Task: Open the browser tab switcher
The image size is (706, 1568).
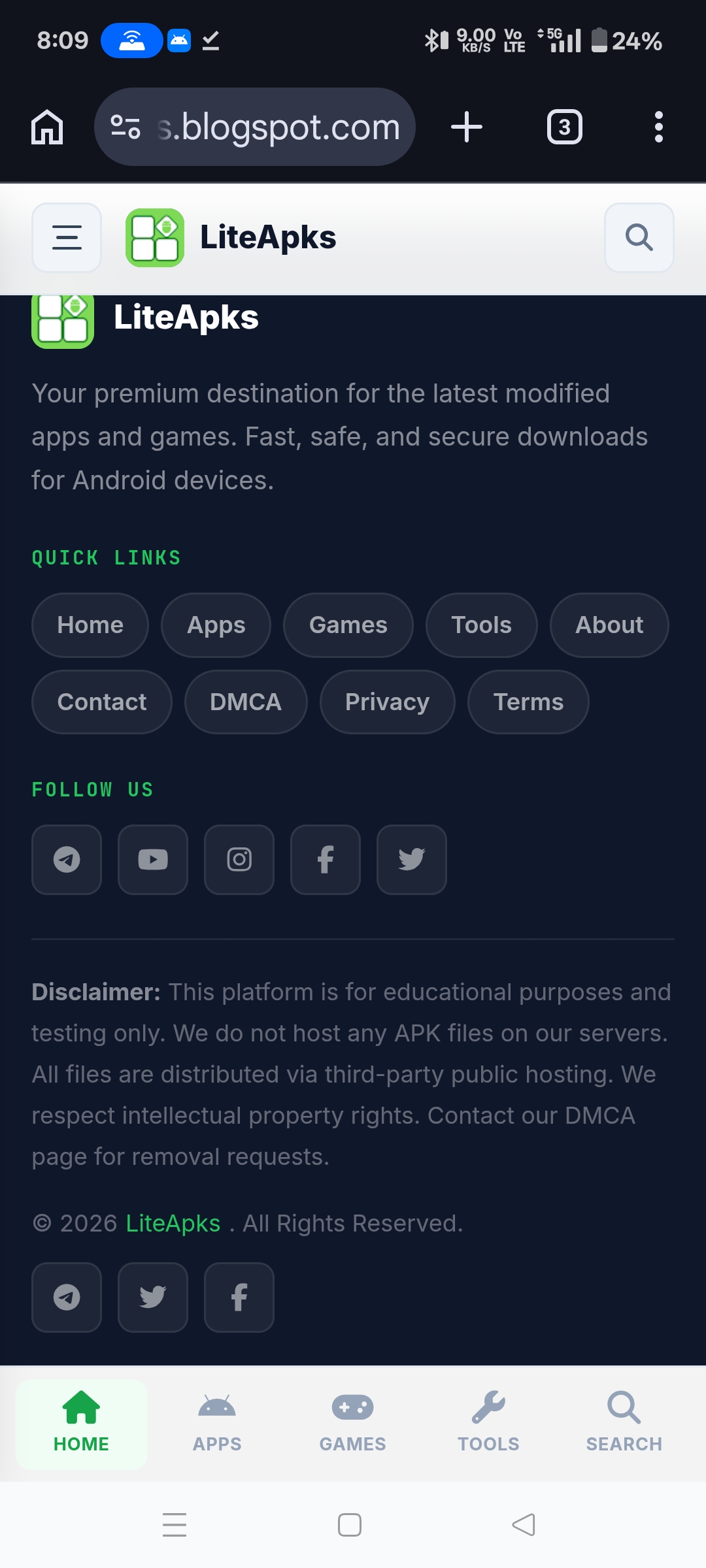Action: 563,127
